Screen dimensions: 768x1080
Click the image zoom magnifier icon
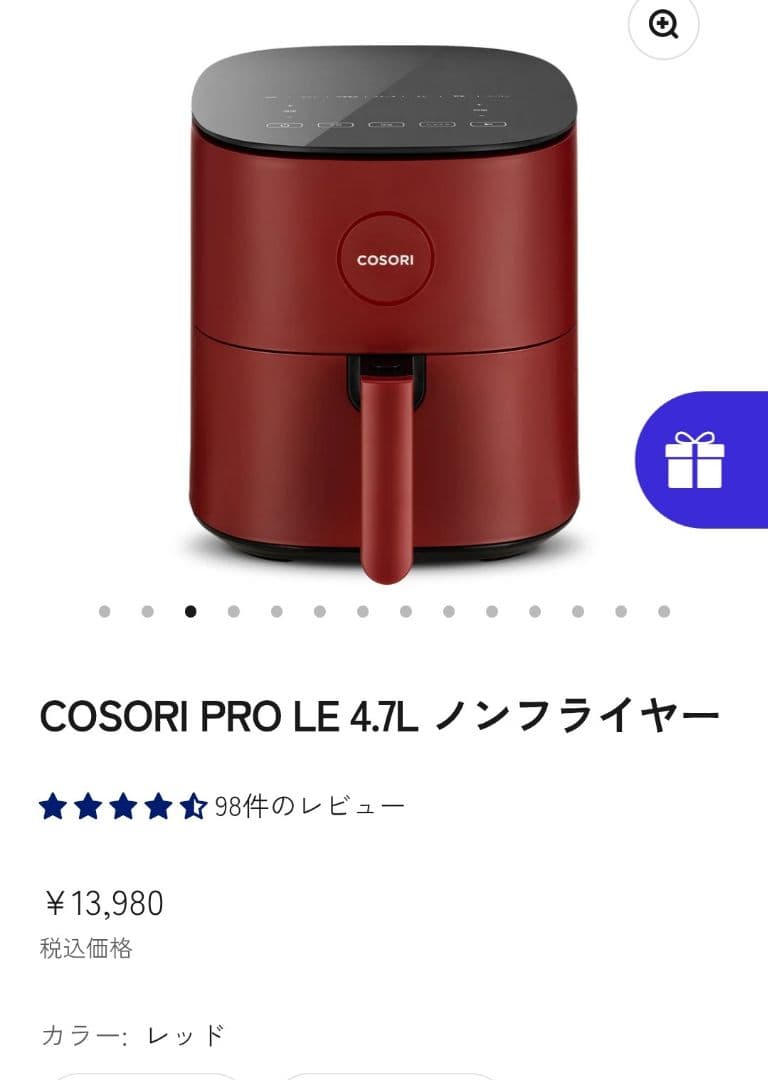[x=662, y=22]
